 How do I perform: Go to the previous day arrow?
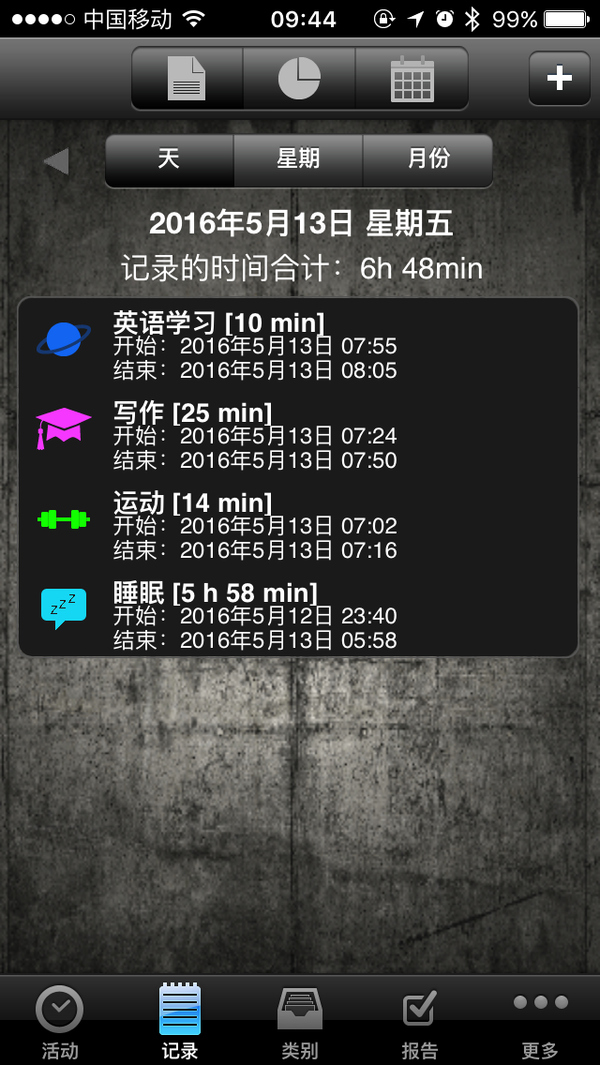pyautogui.click(x=56, y=161)
